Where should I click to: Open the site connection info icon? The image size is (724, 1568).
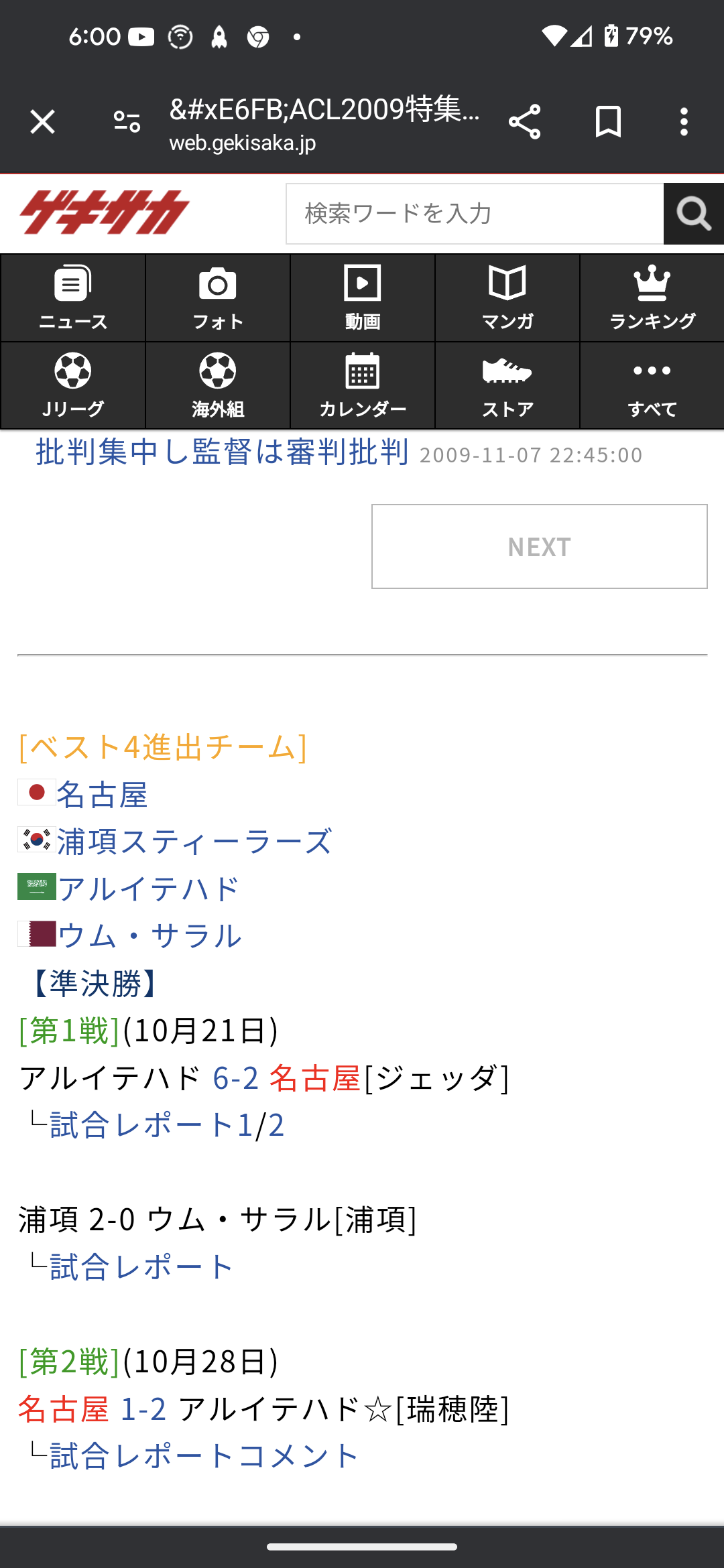(127, 122)
